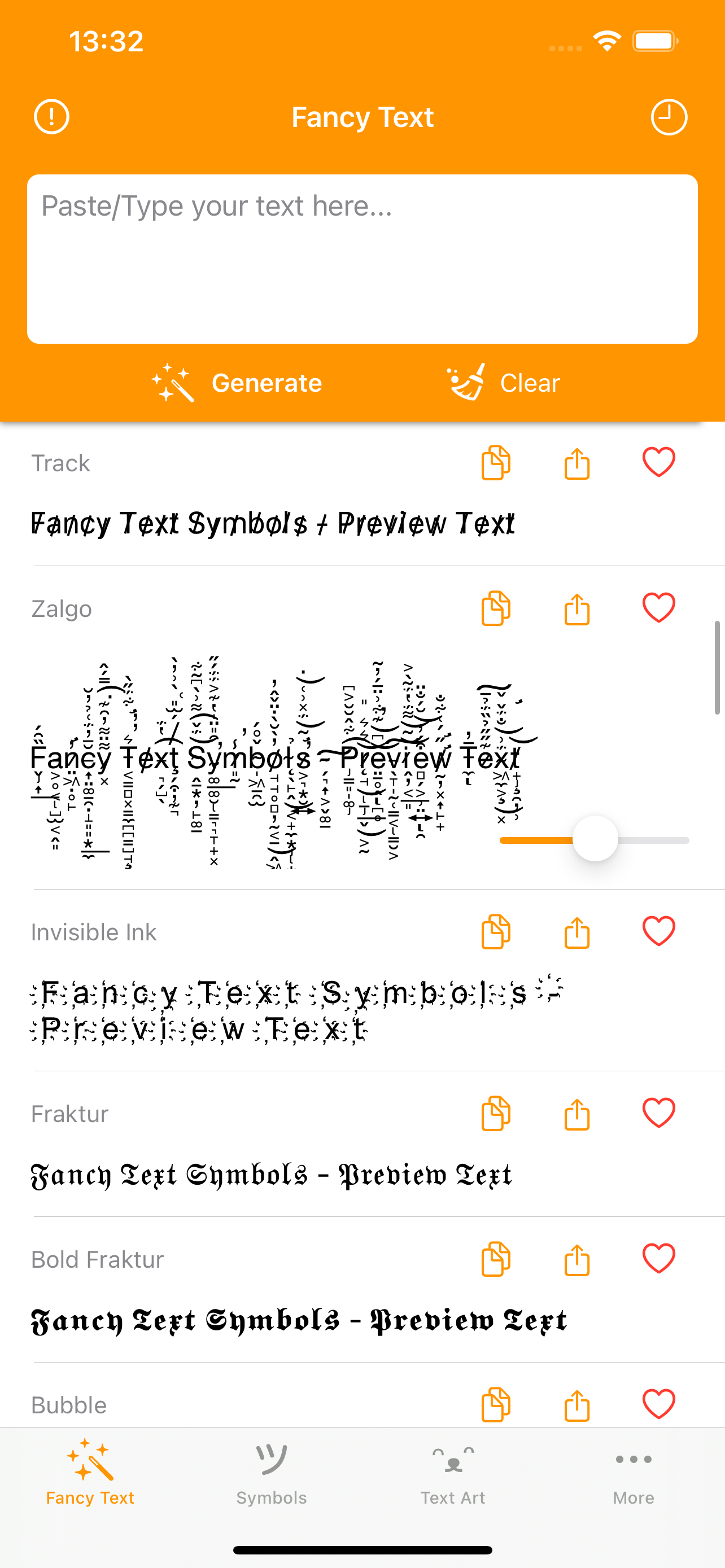Favorite the Bold Fraktur style
The image size is (725, 1568).
(658, 1258)
